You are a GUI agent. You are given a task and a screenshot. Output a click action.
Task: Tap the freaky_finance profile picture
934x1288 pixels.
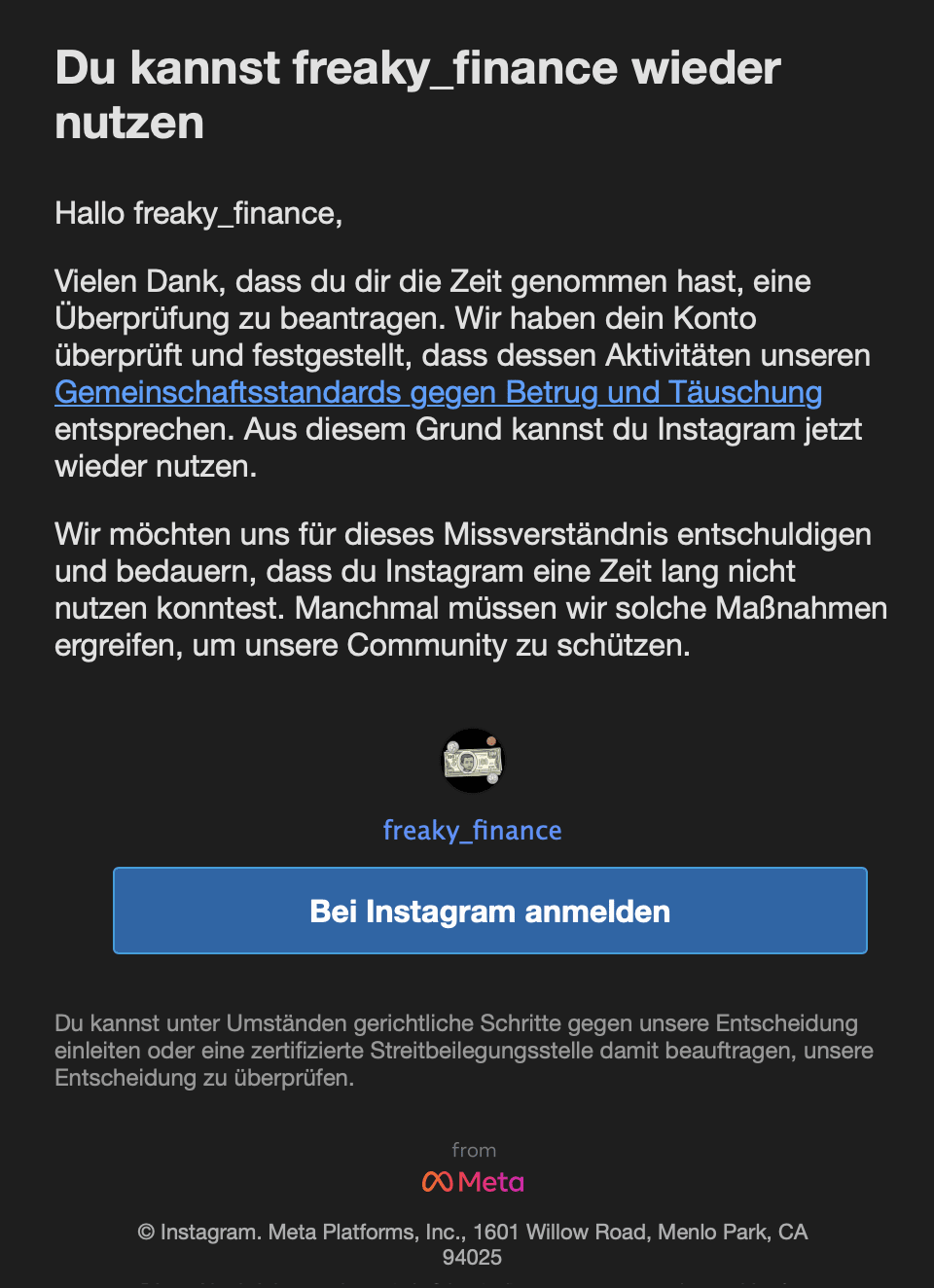coord(473,761)
